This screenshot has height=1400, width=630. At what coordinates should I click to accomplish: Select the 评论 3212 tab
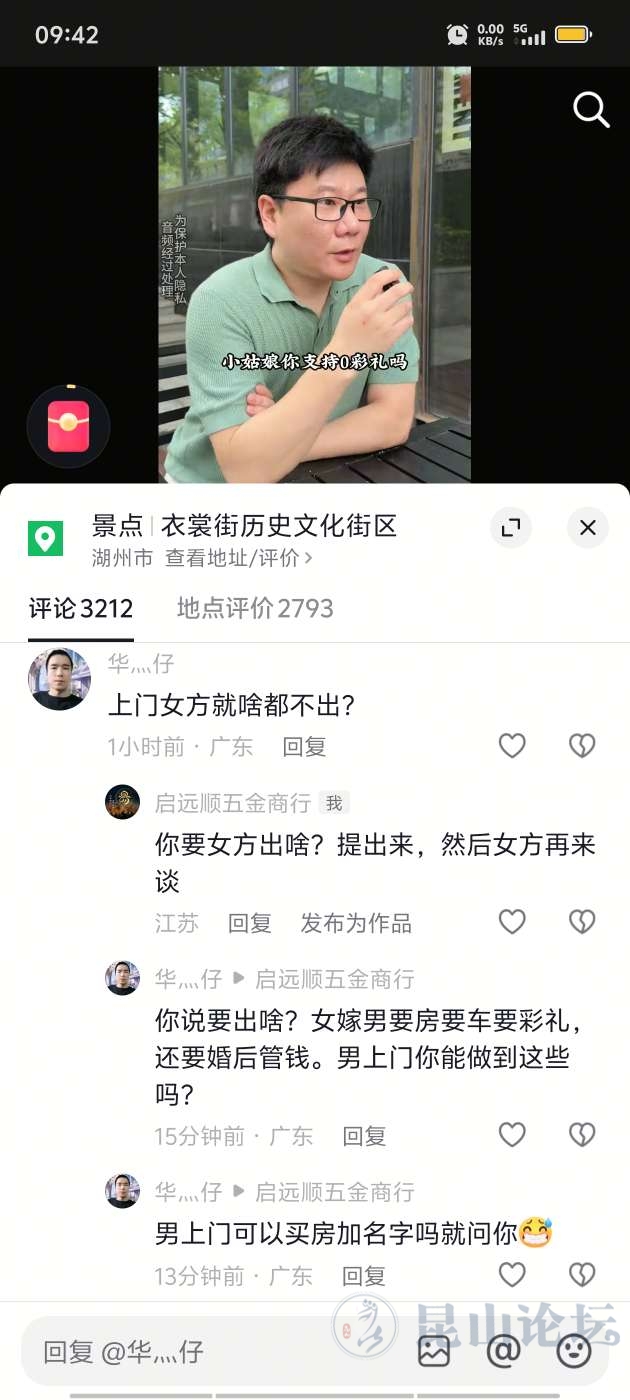click(81, 608)
